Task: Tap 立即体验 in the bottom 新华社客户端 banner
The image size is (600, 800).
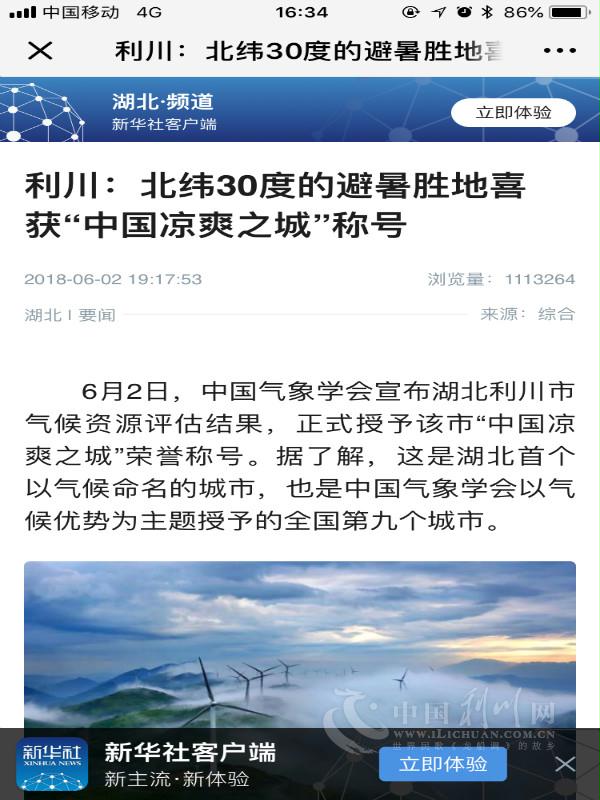Action: 443,764
